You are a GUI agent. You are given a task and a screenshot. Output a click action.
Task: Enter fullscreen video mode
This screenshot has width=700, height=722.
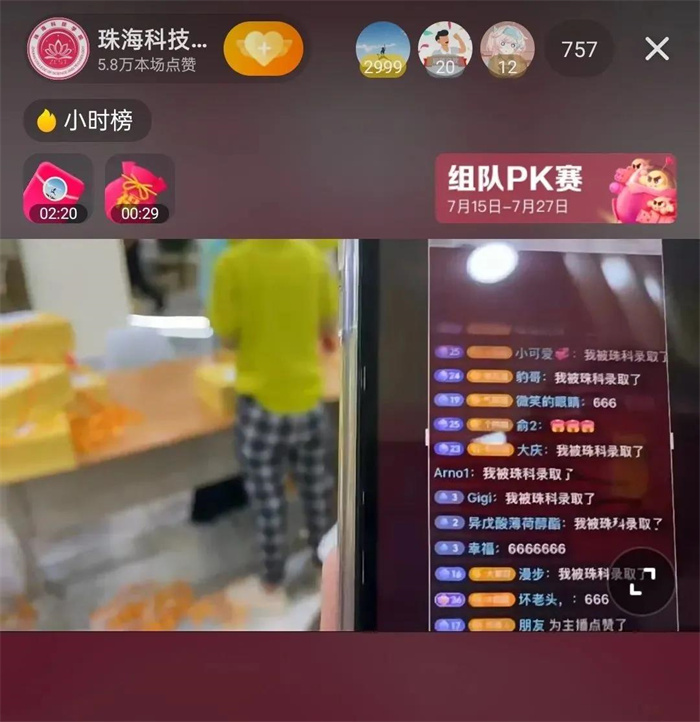[x=641, y=582]
